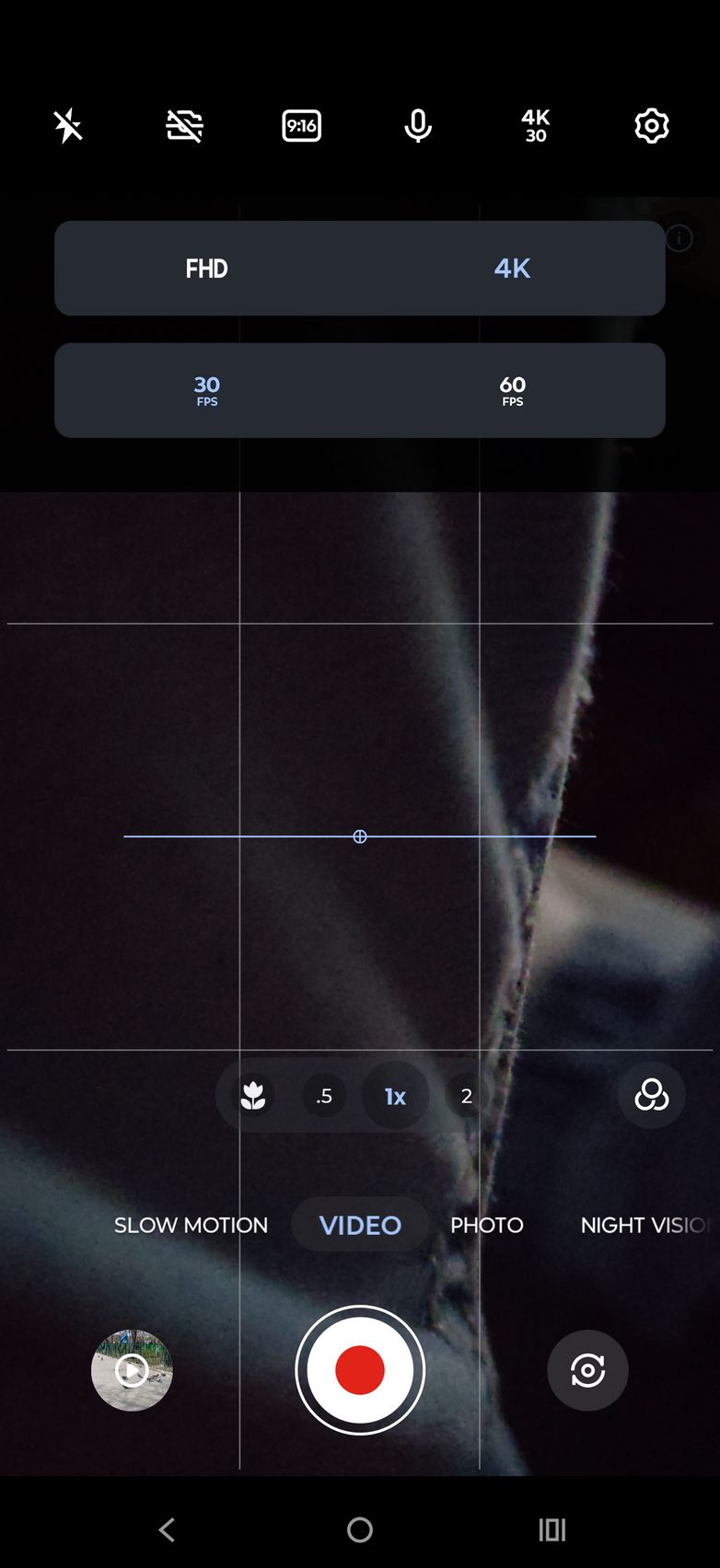720x1568 pixels.
Task: Select 4K resolution
Action: tap(512, 269)
